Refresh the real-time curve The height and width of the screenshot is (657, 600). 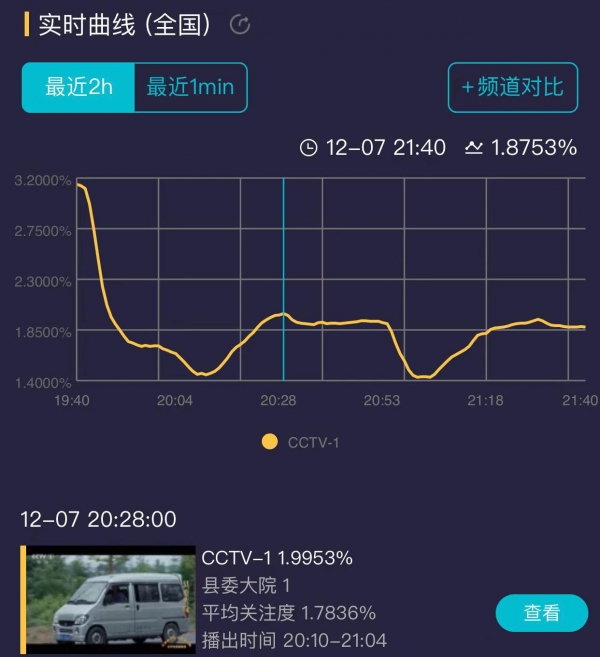tap(240, 25)
